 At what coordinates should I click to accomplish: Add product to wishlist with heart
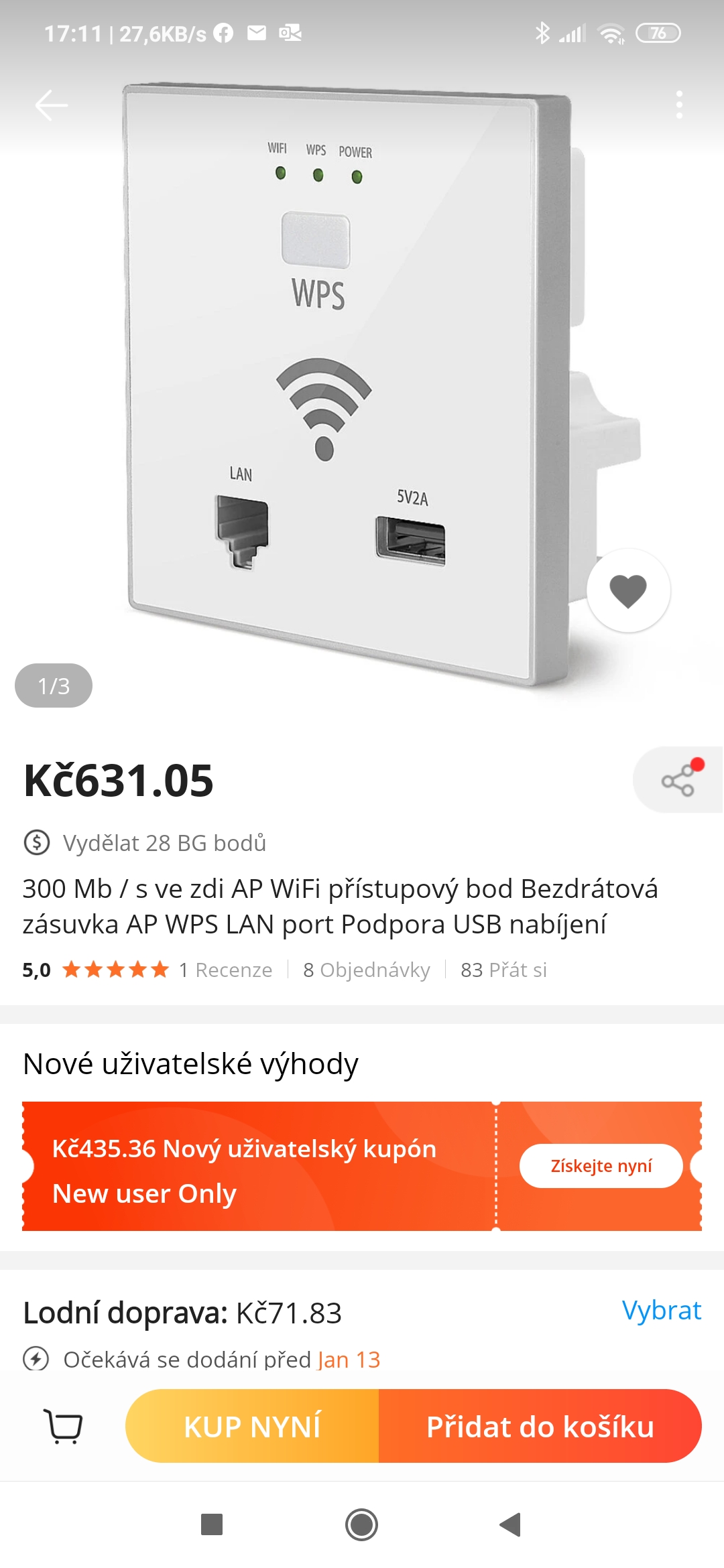click(628, 591)
